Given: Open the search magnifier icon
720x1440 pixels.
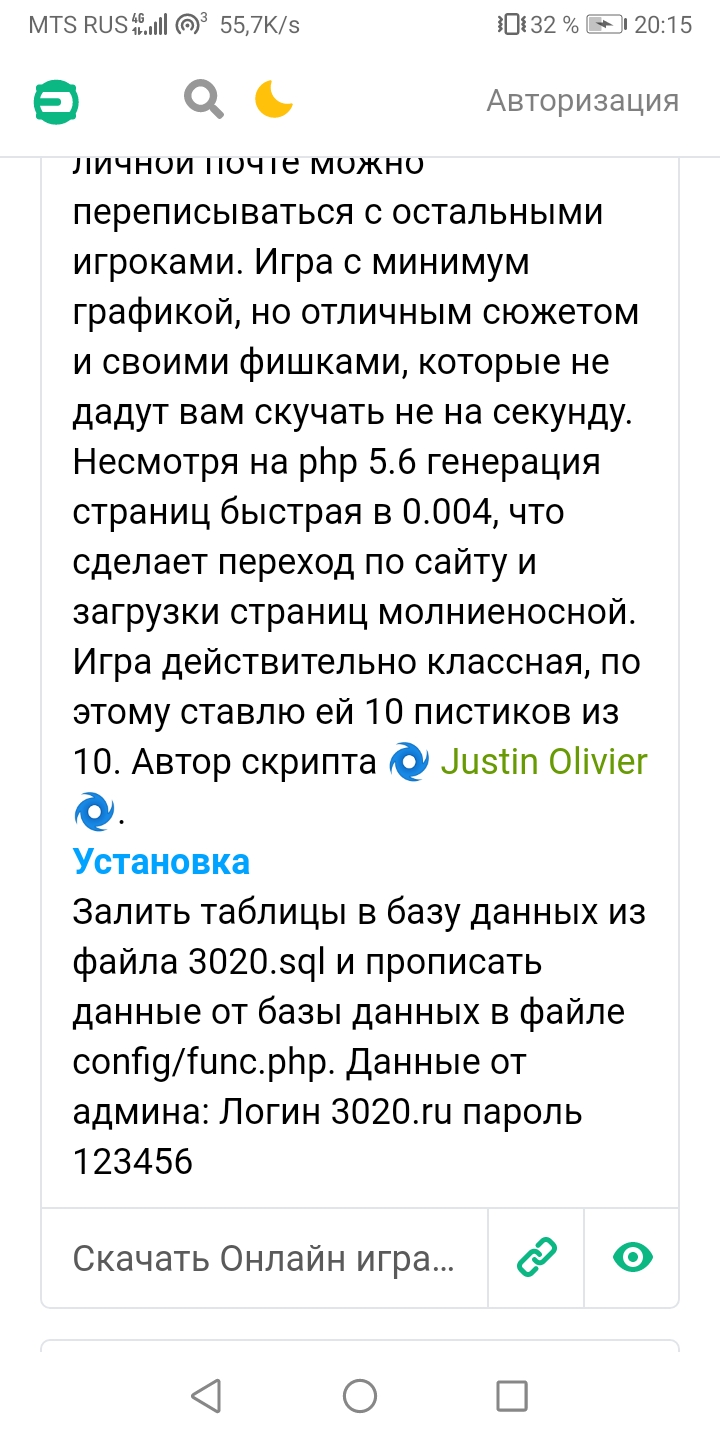Looking at the screenshot, I should pyautogui.click(x=203, y=100).
